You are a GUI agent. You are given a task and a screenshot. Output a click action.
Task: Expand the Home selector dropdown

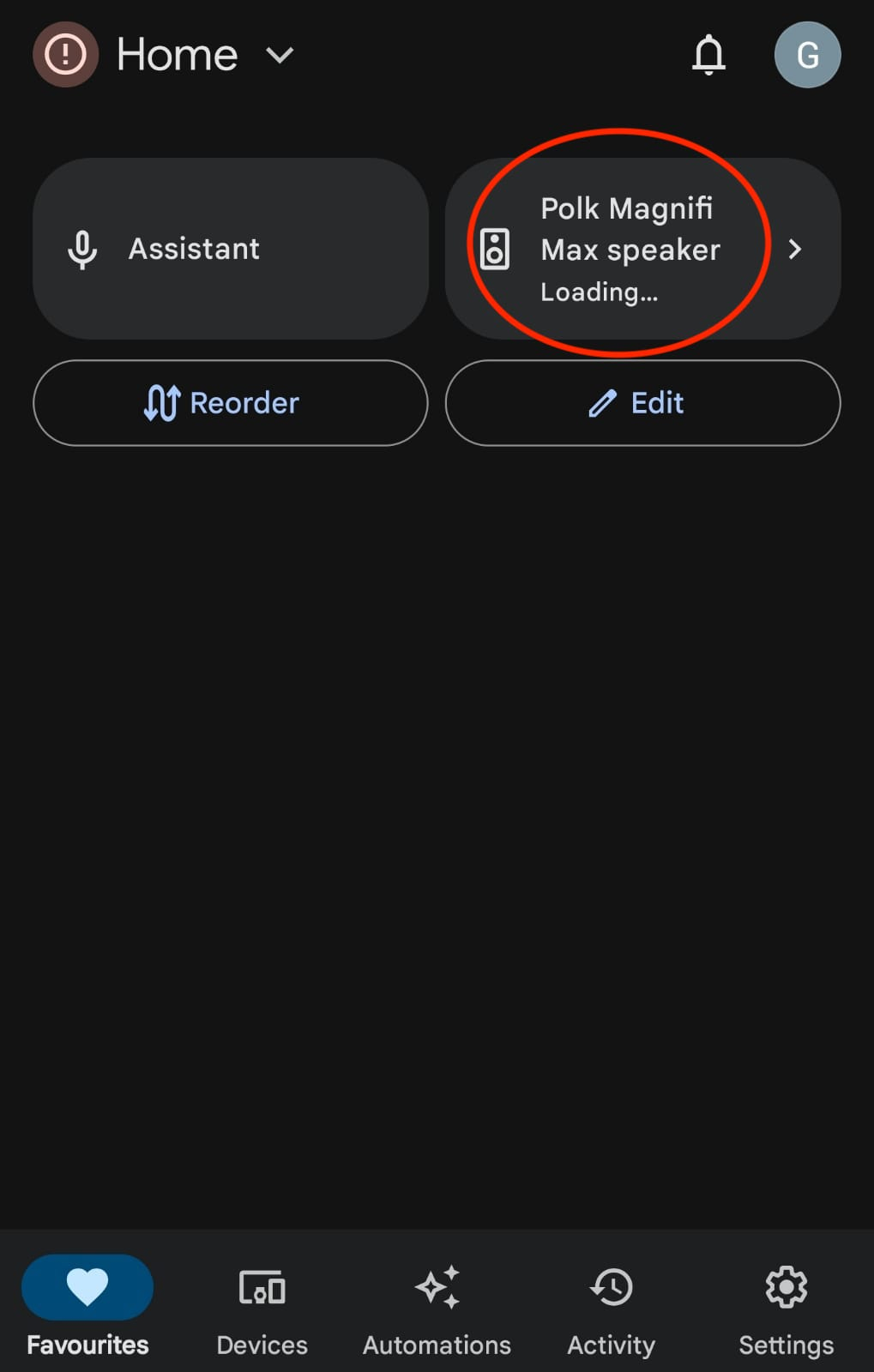coord(280,56)
